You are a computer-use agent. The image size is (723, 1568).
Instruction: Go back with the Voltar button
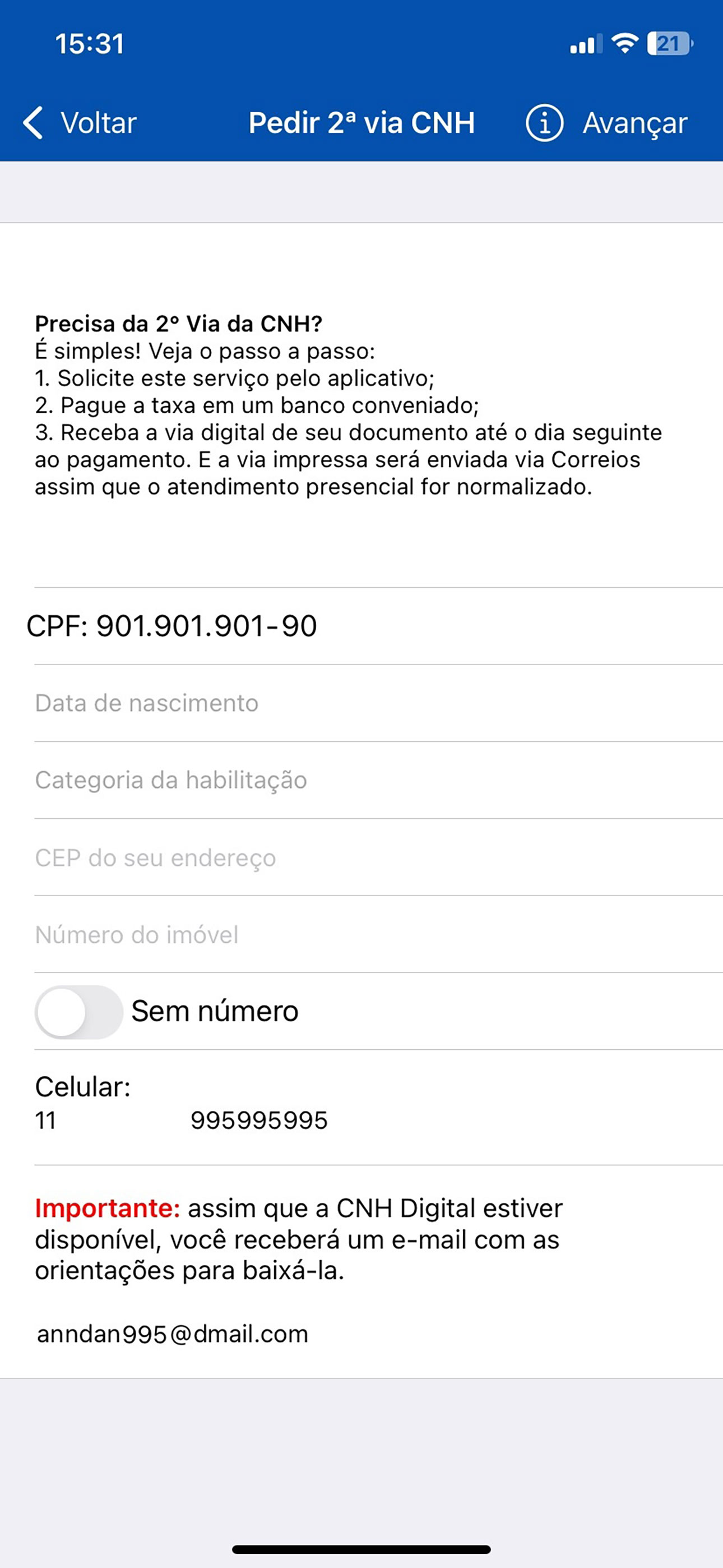[80, 123]
